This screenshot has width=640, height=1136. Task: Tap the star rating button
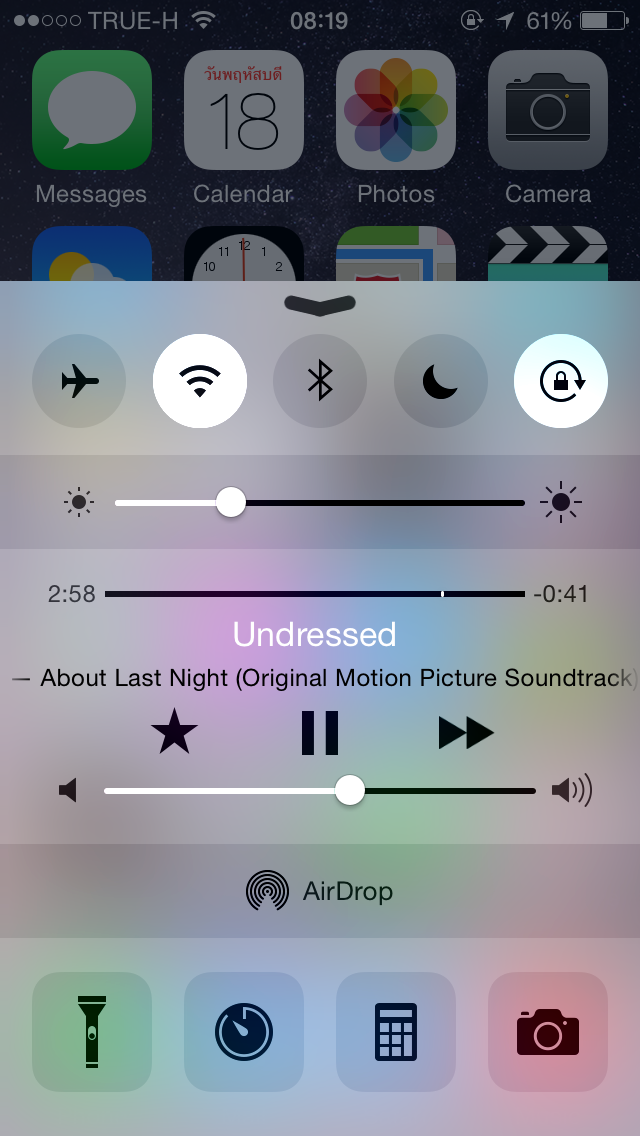coord(175,733)
